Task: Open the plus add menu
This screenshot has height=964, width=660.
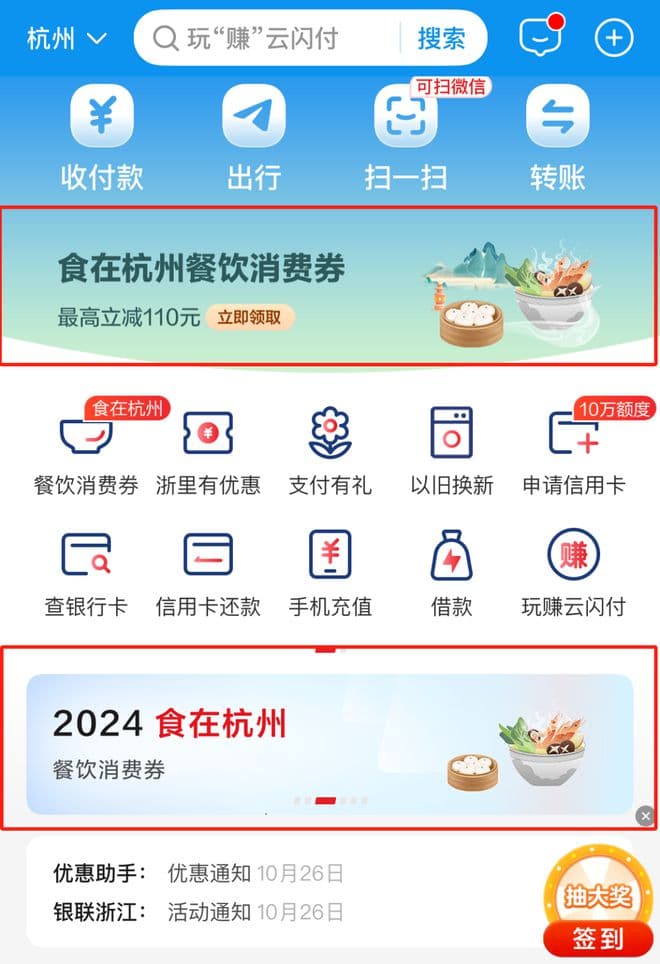Action: pos(614,39)
